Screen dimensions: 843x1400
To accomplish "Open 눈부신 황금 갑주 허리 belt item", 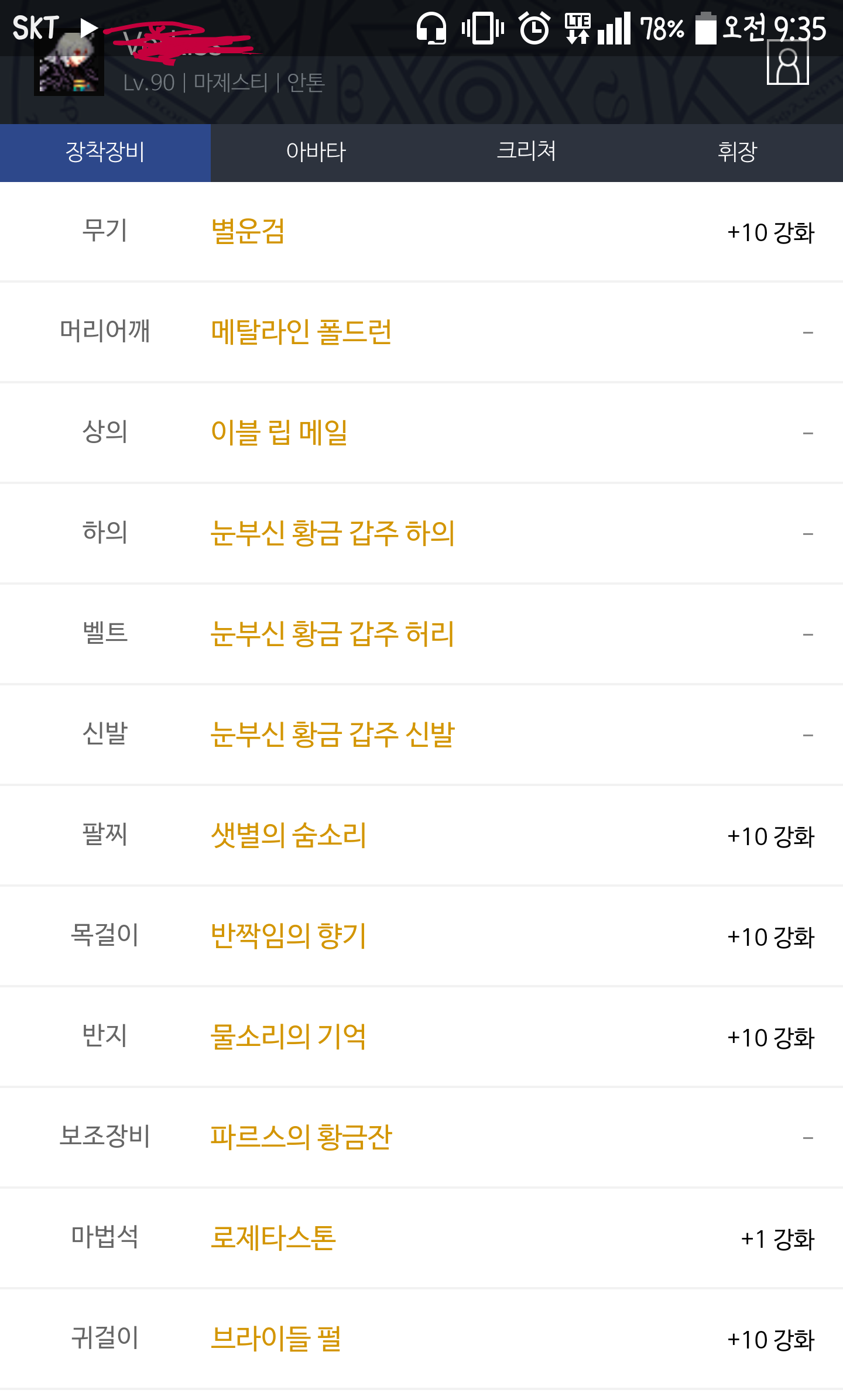I will point(333,634).
